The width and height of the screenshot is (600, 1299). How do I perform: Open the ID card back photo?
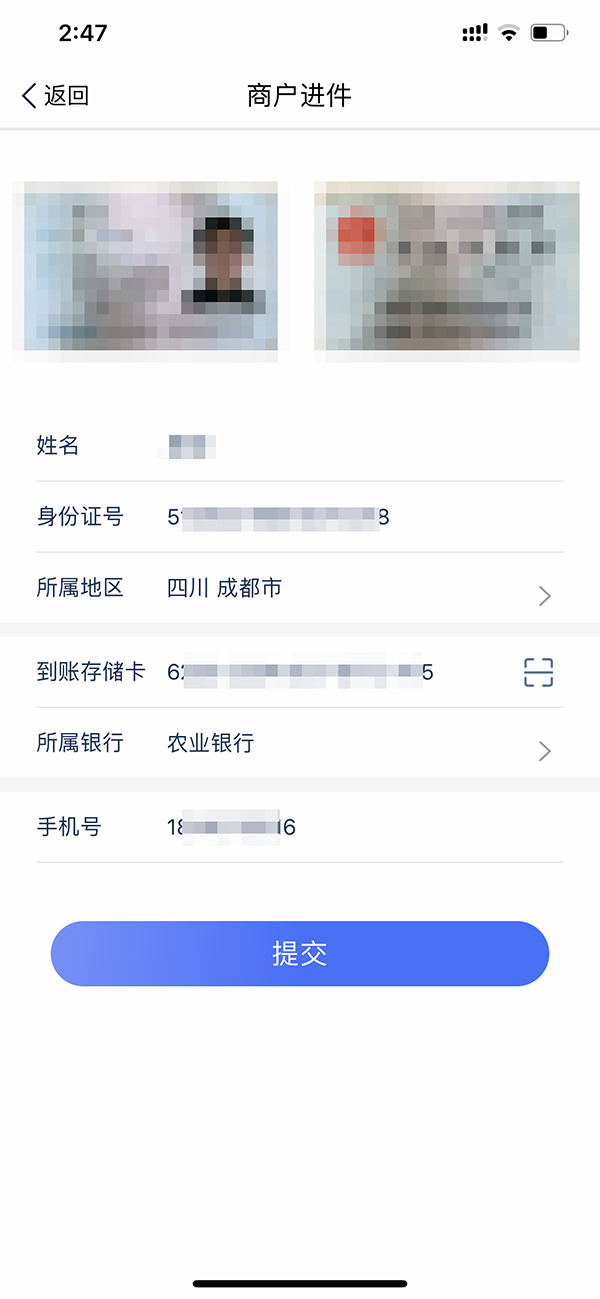point(447,271)
